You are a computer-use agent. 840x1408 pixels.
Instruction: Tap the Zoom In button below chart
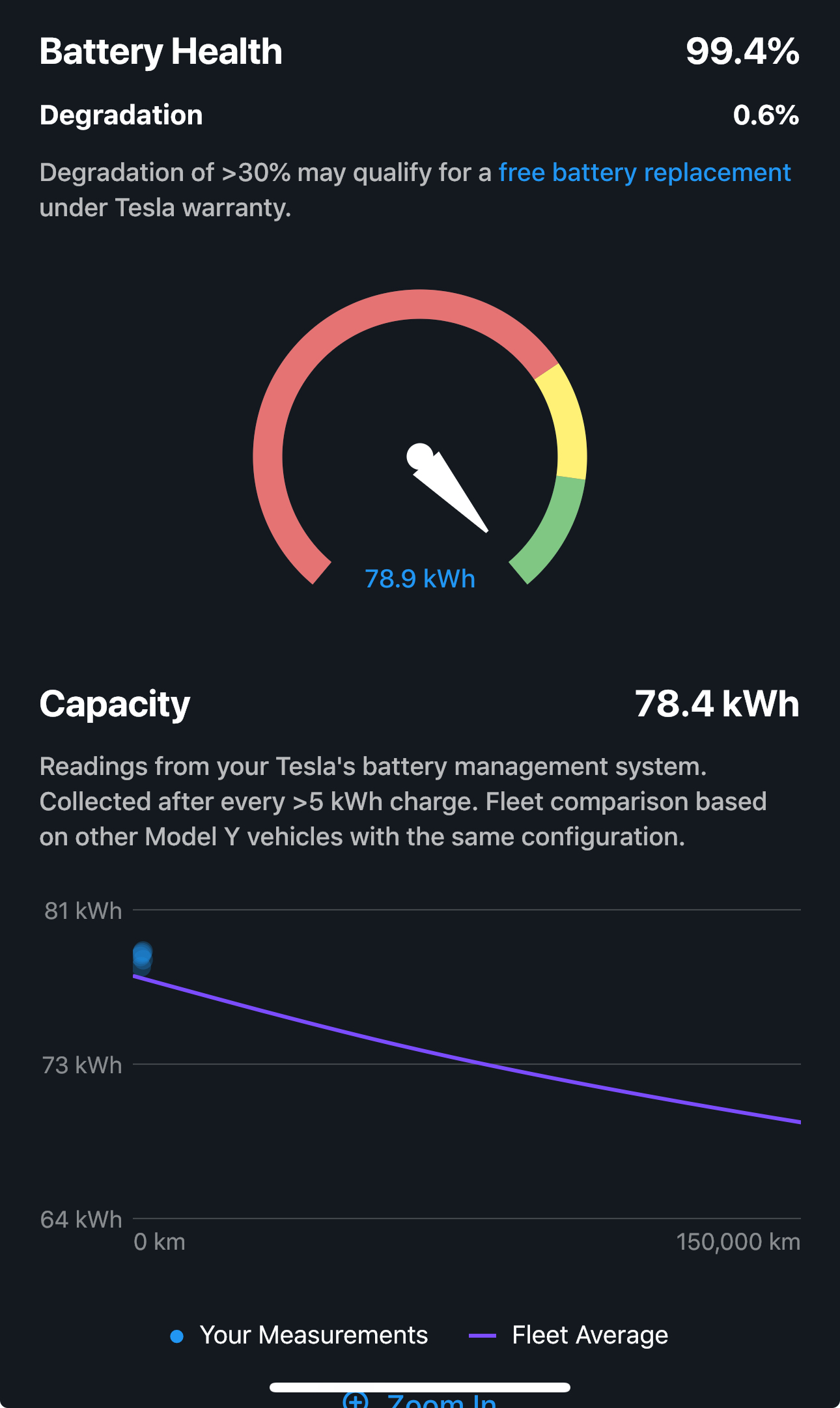[420, 1400]
